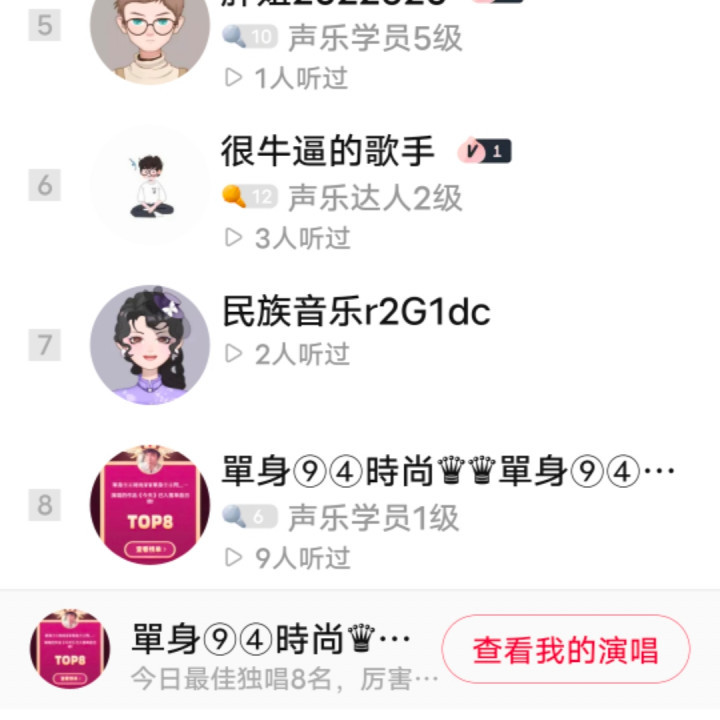View 很牛逼的歌手's profile avatar
The height and width of the screenshot is (720, 720).
(x=150, y=185)
